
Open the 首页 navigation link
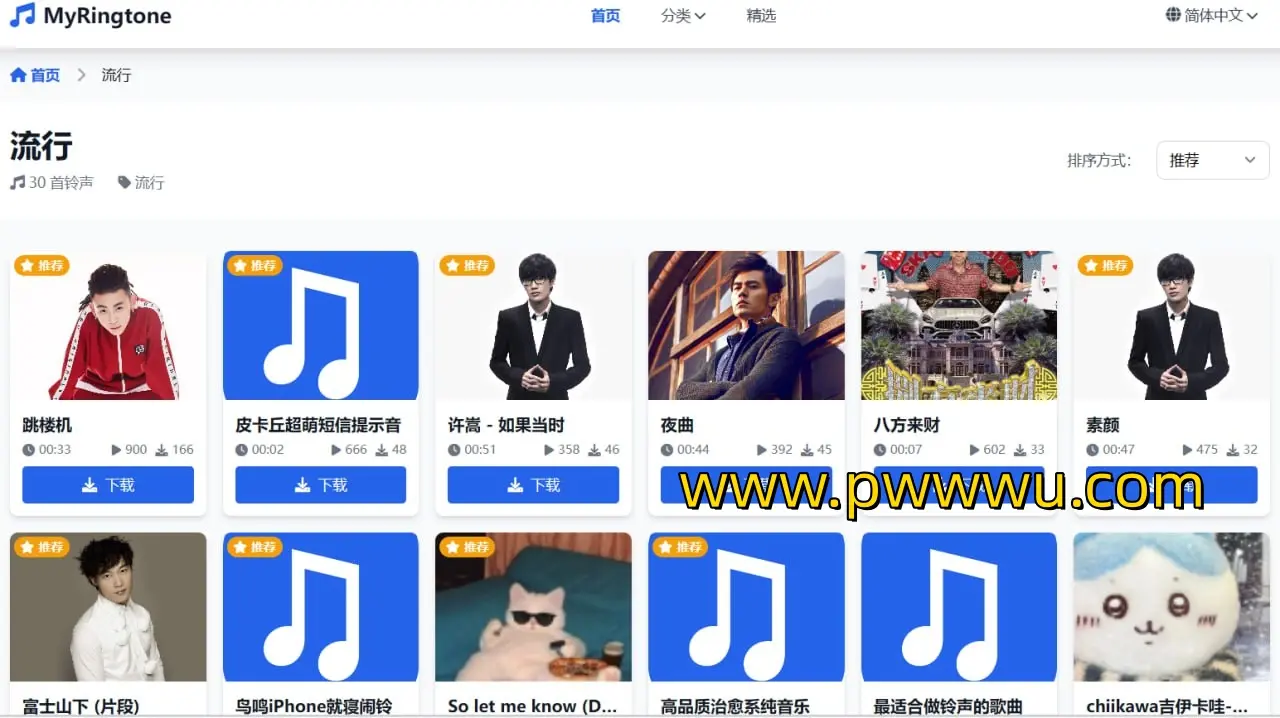[605, 16]
